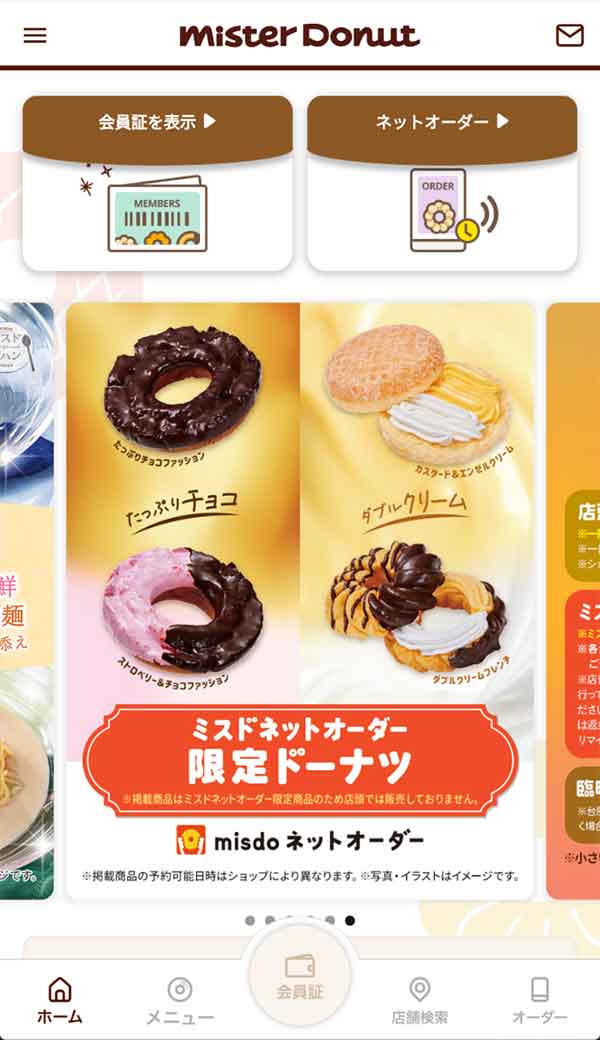
Task: Open the hamburger drawer menu
Action: 35,35
